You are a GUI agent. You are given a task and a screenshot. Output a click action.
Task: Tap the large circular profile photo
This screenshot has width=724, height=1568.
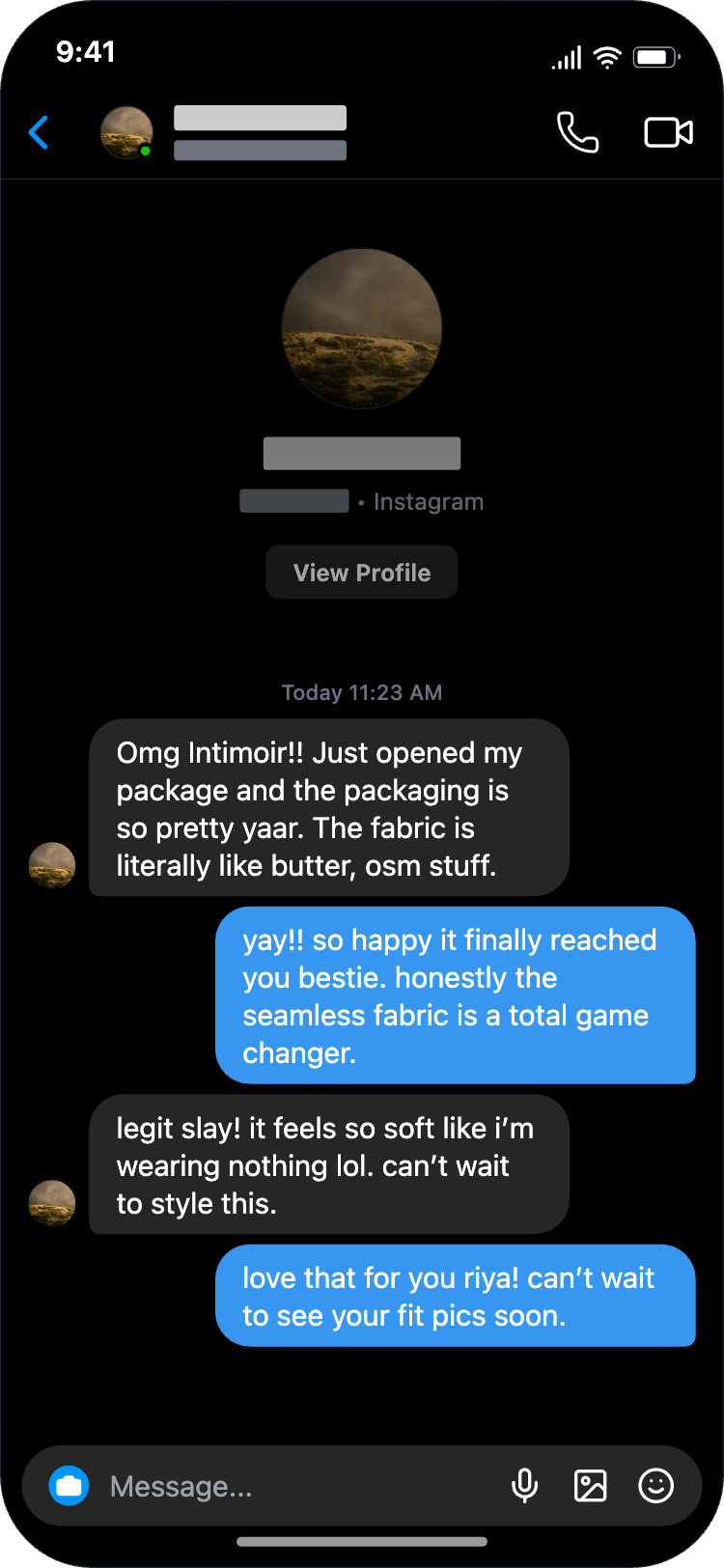[362, 328]
